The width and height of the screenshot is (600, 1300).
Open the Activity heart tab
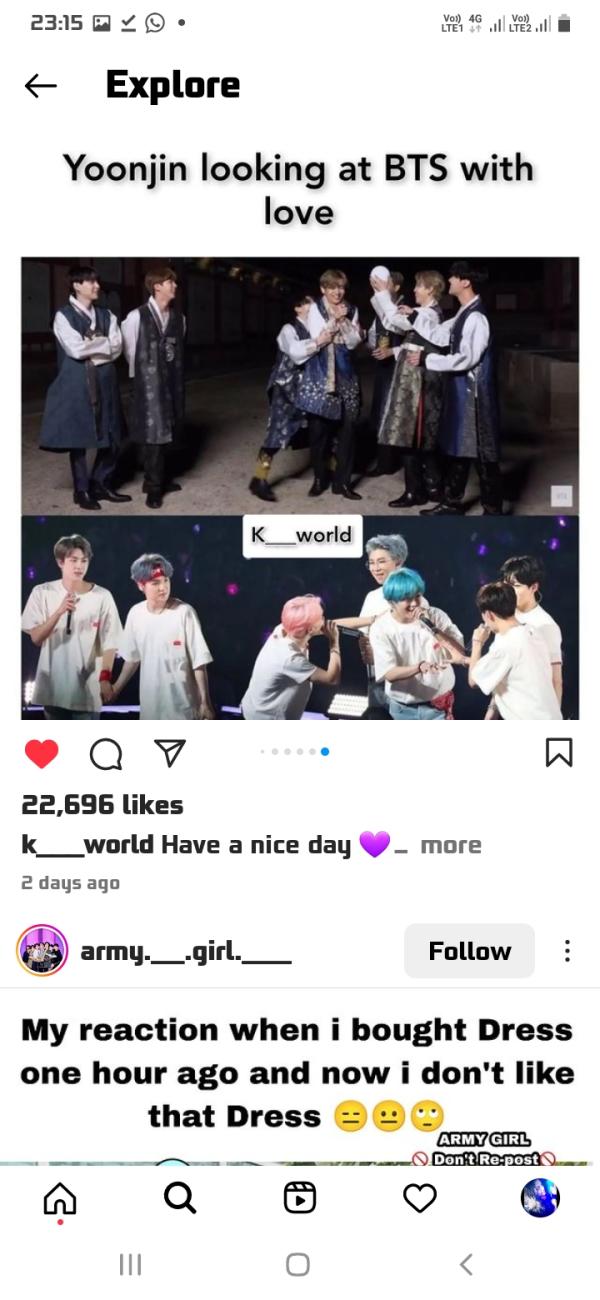click(x=419, y=1197)
